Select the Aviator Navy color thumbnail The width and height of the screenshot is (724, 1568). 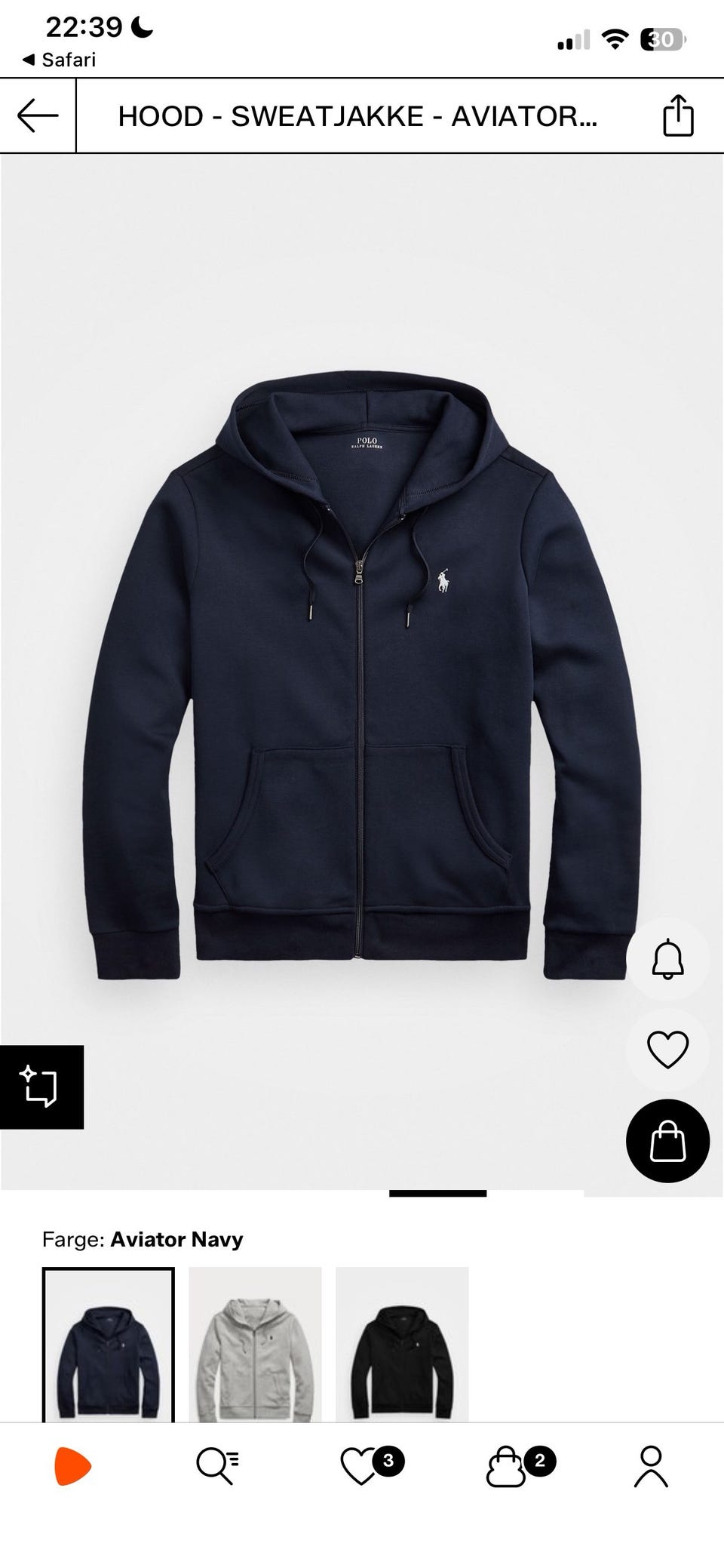click(x=108, y=1345)
